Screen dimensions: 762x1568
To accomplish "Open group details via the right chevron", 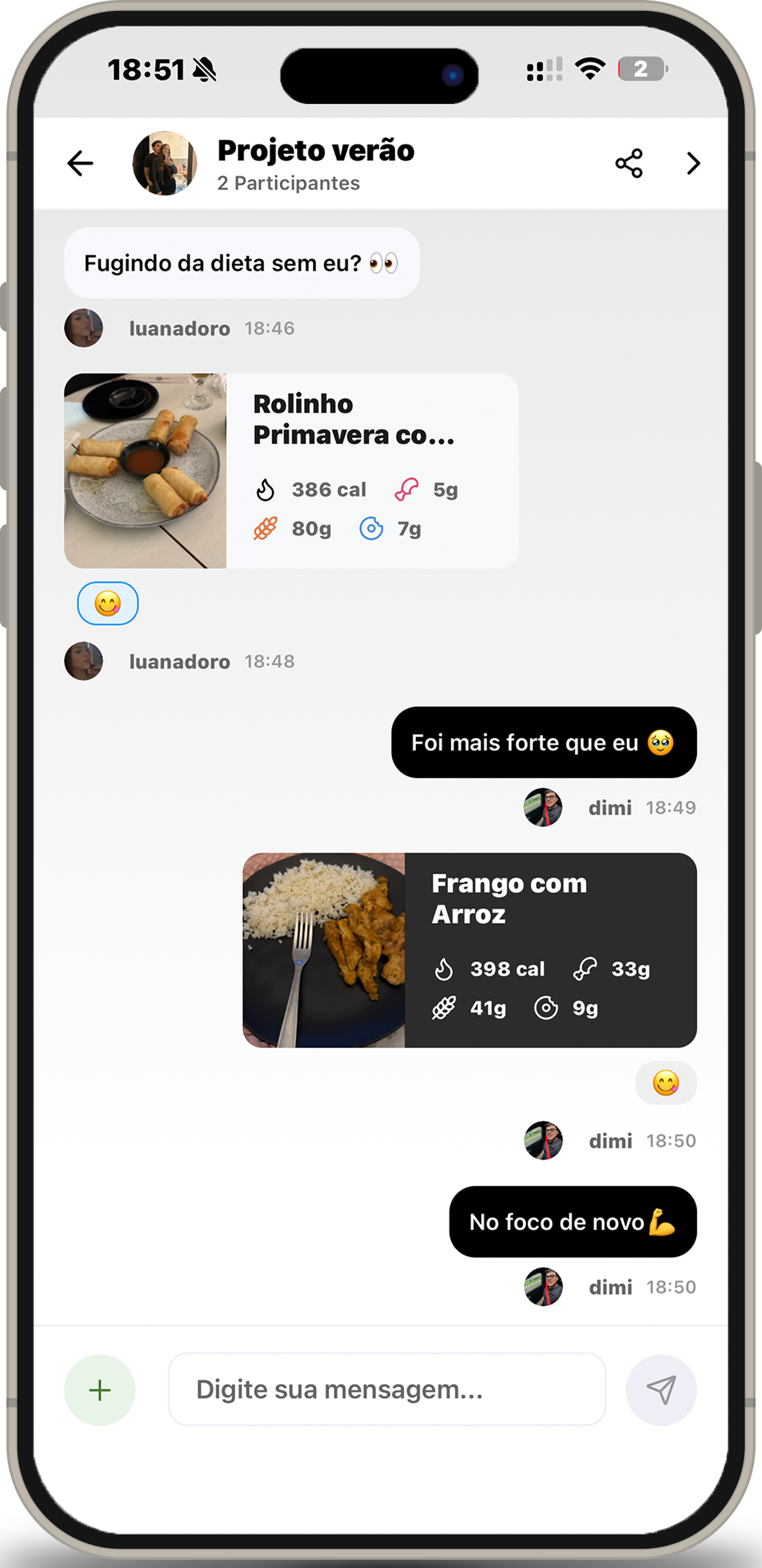I will tap(693, 163).
